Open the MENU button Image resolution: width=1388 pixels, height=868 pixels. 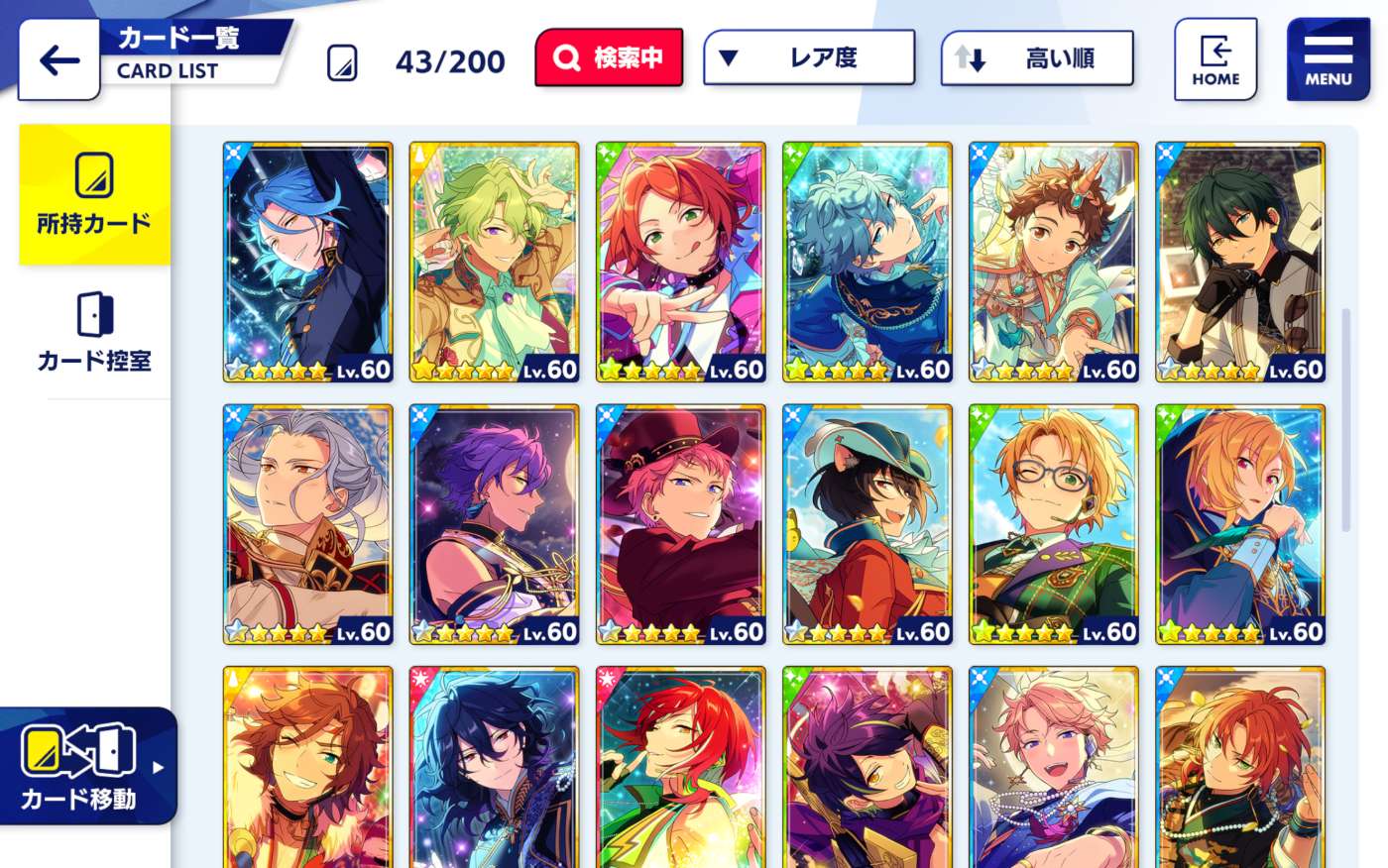[1328, 59]
